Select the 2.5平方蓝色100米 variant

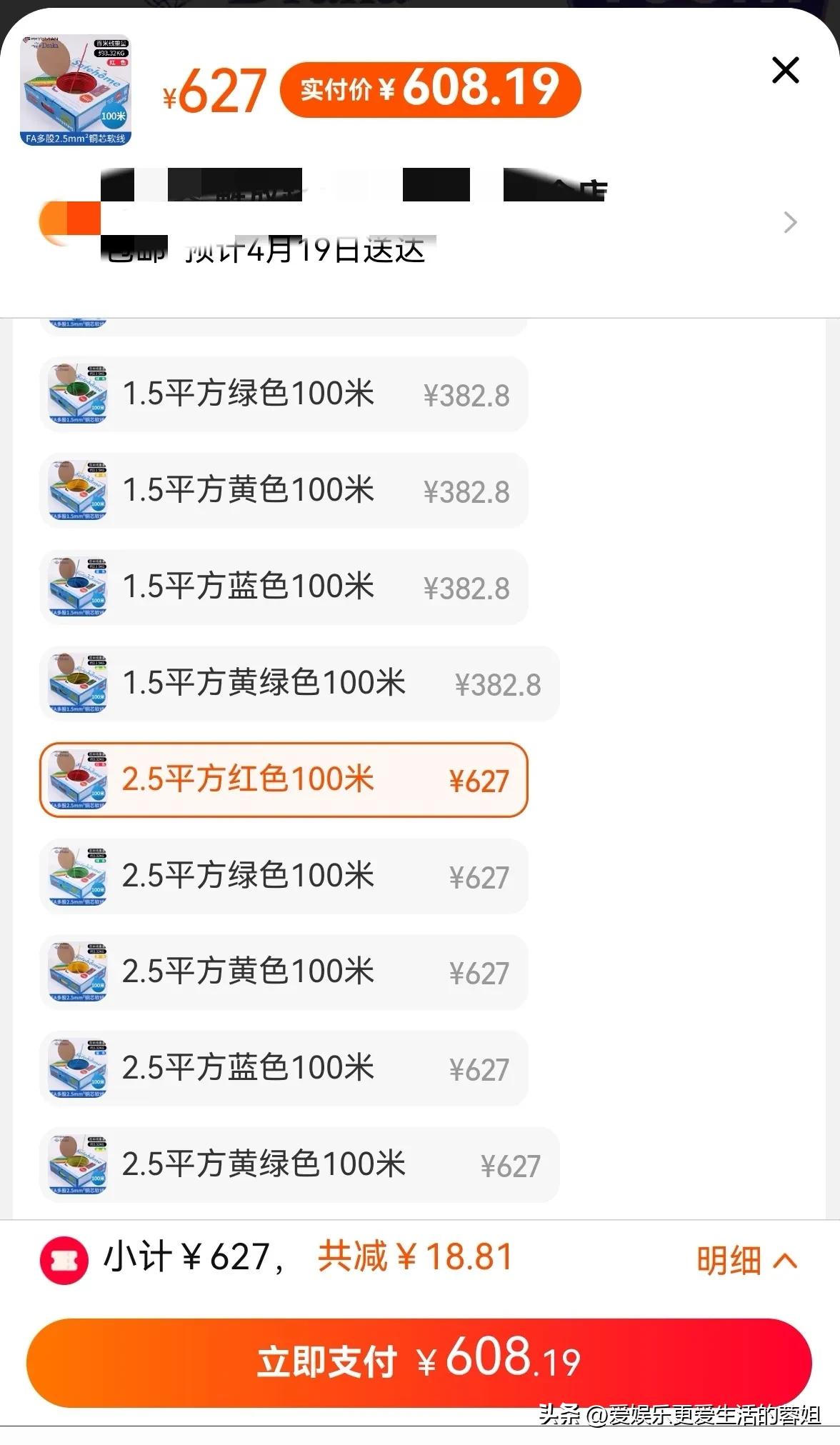(x=284, y=1069)
